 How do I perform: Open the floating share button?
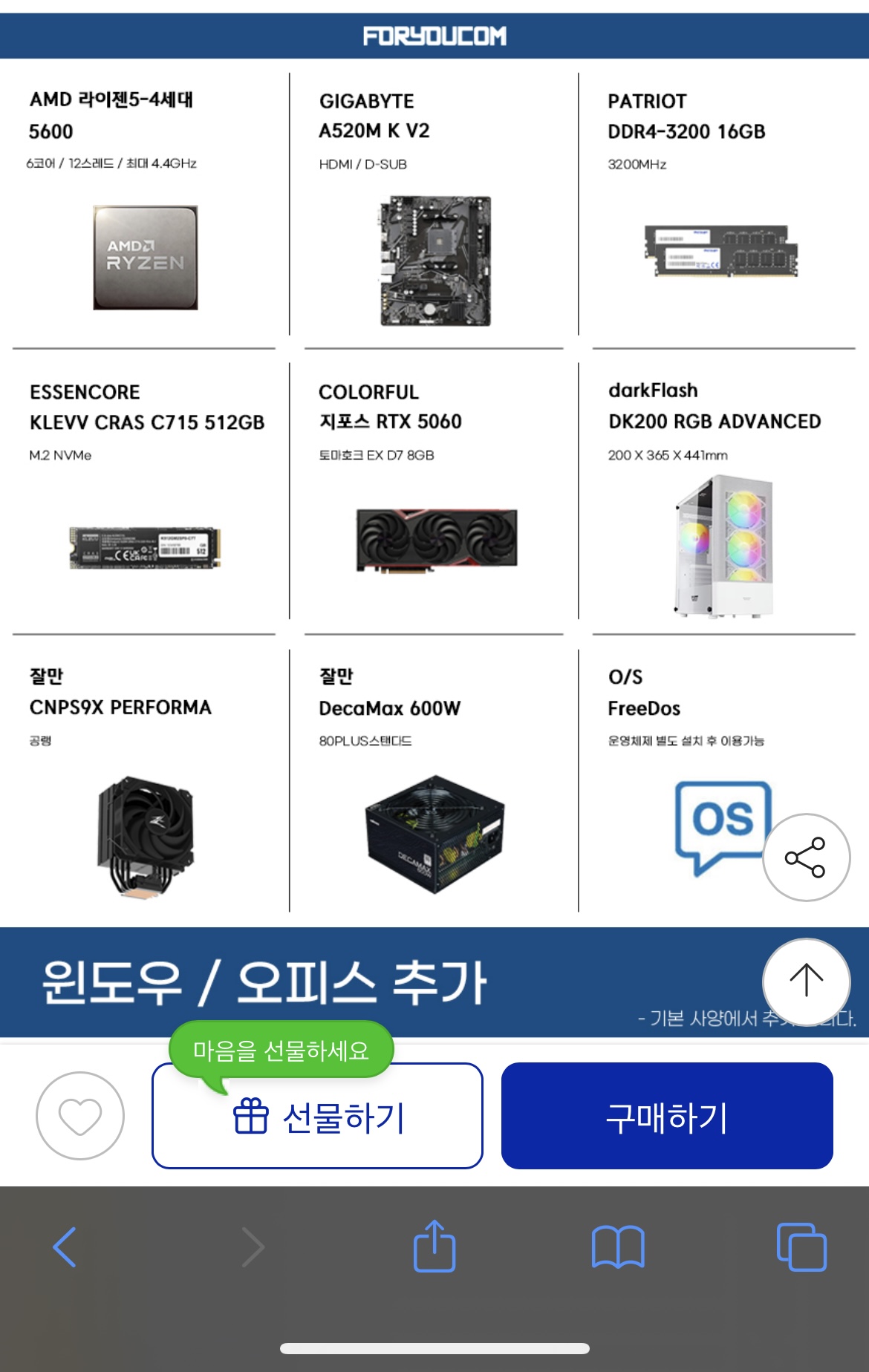pyautogui.click(x=806, y=857)
